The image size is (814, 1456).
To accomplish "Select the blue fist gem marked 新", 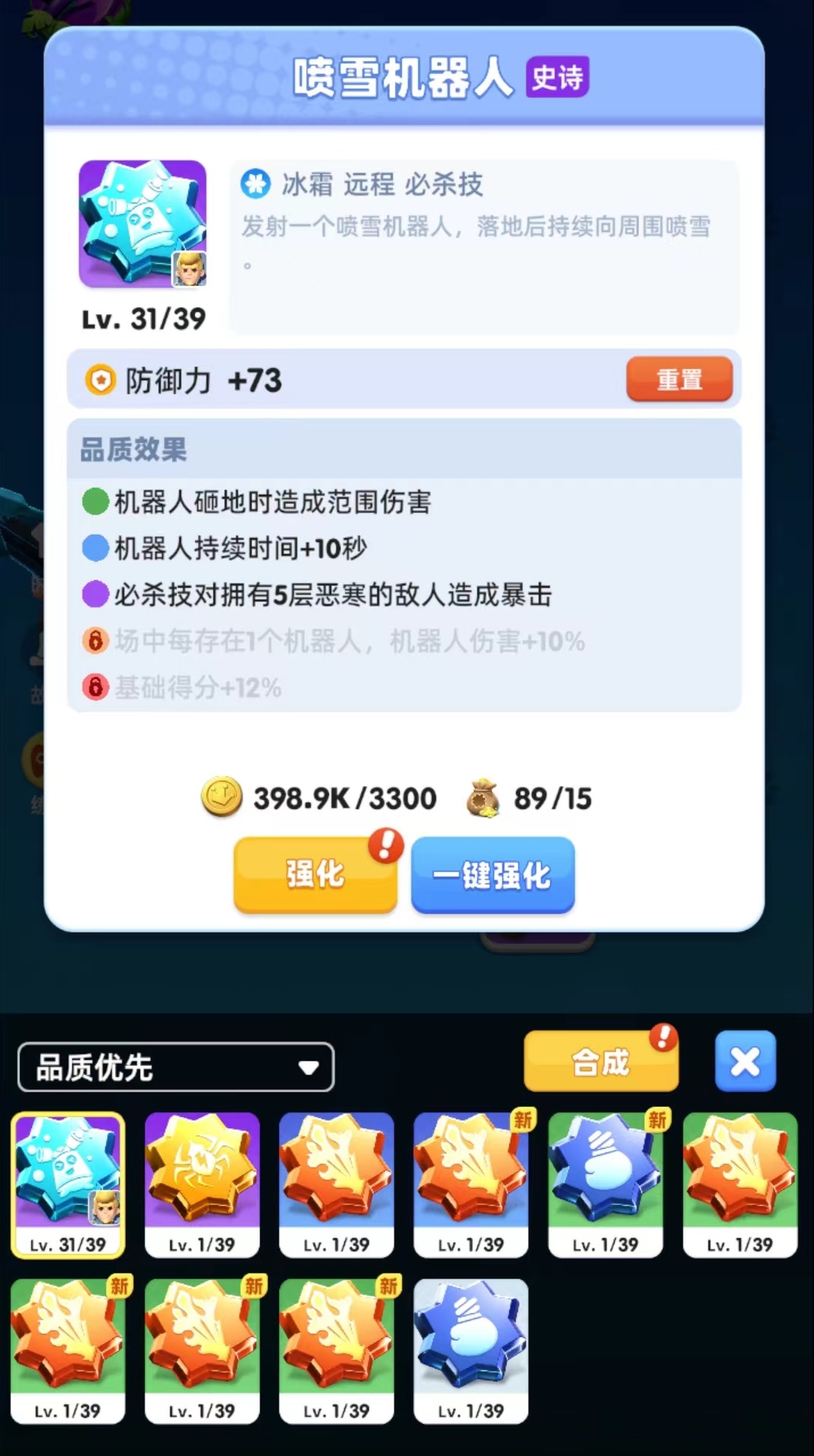I will point(605,1184).
